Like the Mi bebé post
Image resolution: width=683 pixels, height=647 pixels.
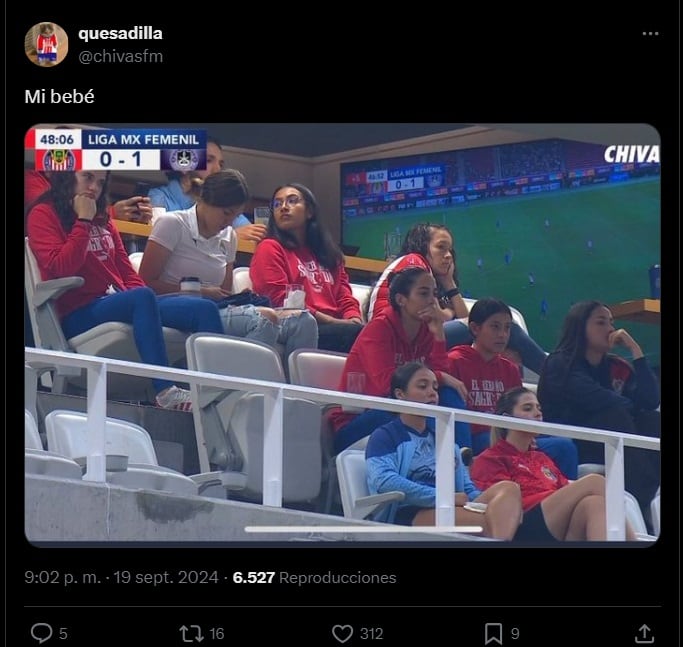pos(343,633)
